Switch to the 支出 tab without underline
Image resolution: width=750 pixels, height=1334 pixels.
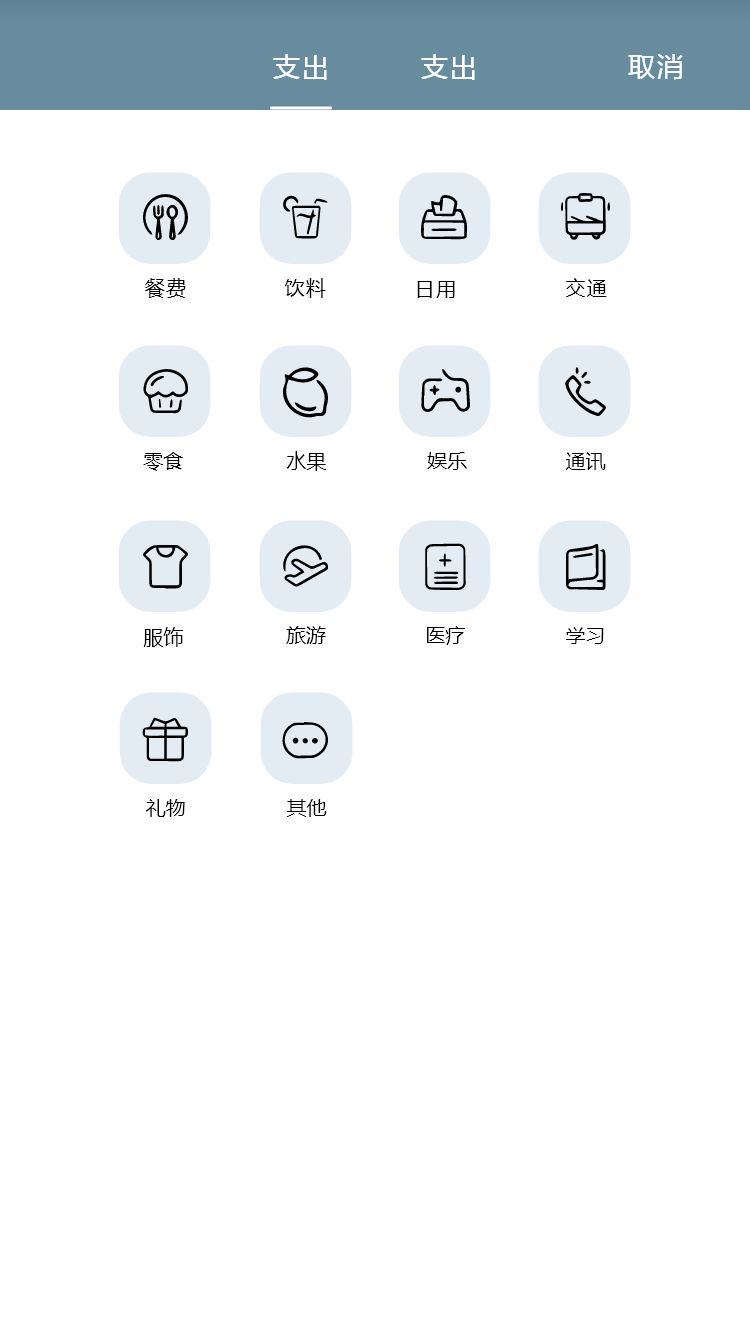click(449, 68)
